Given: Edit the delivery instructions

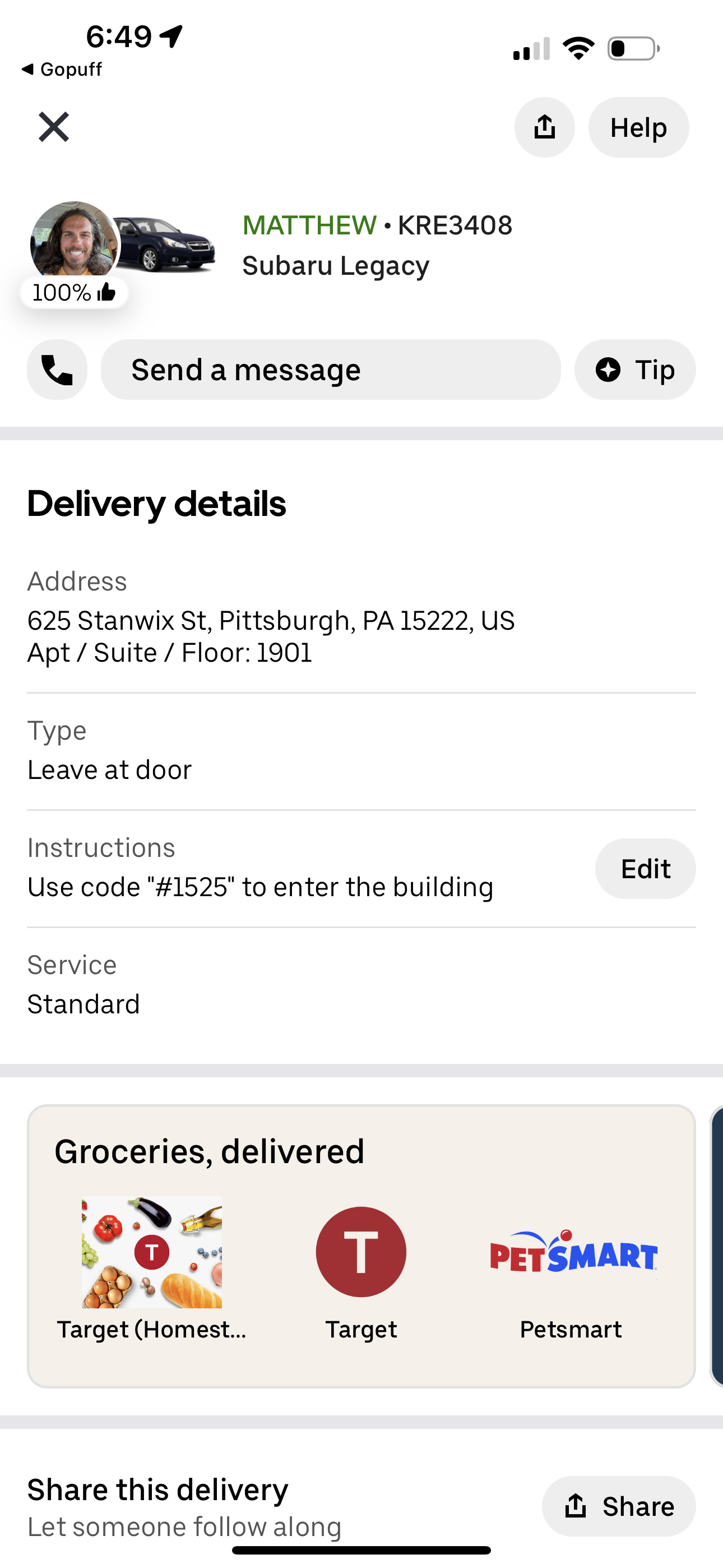Looking at the screenshot, I should (x=645, y=869).
